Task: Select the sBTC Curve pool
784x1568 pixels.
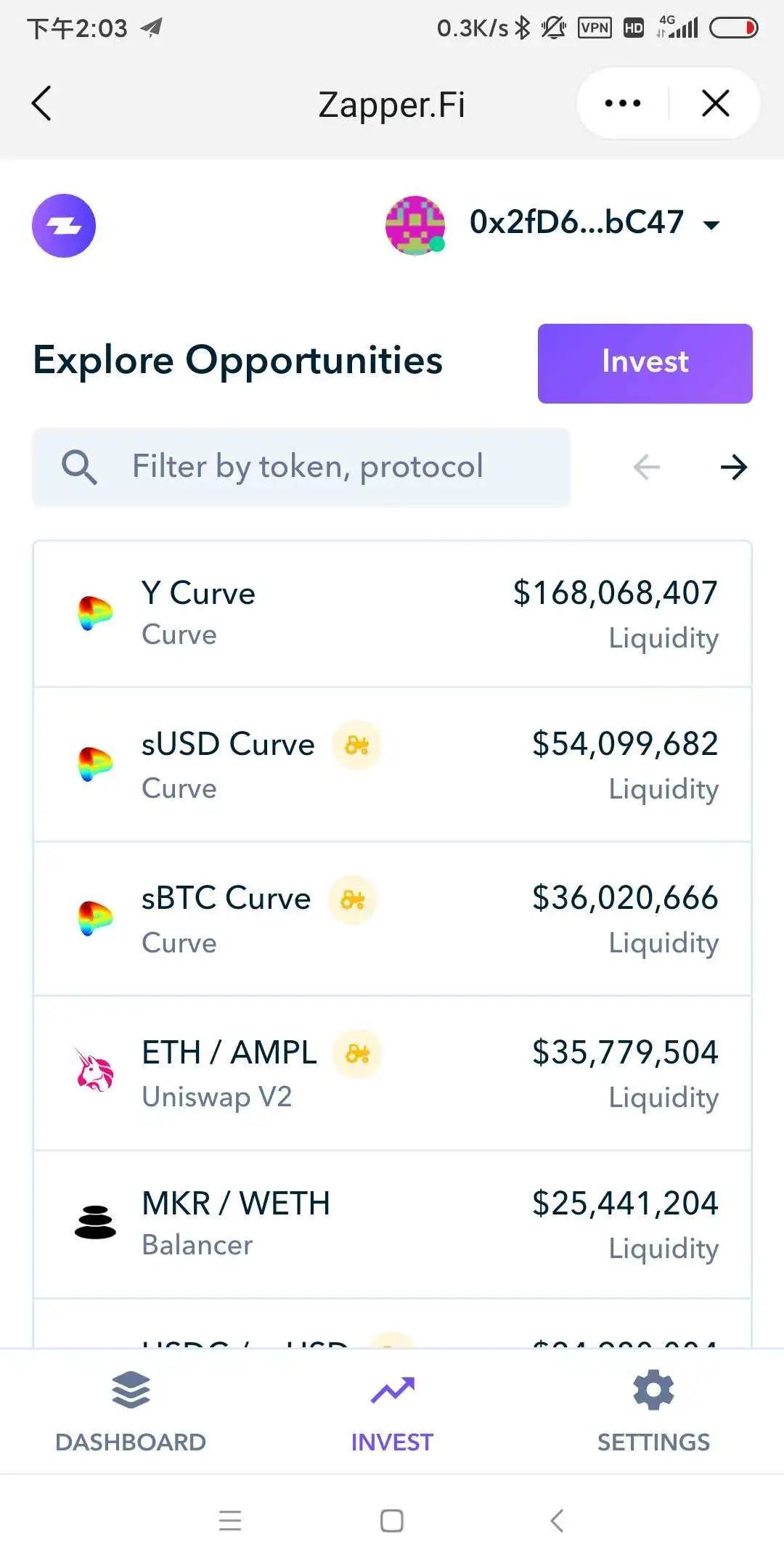Action: (392, 919)
